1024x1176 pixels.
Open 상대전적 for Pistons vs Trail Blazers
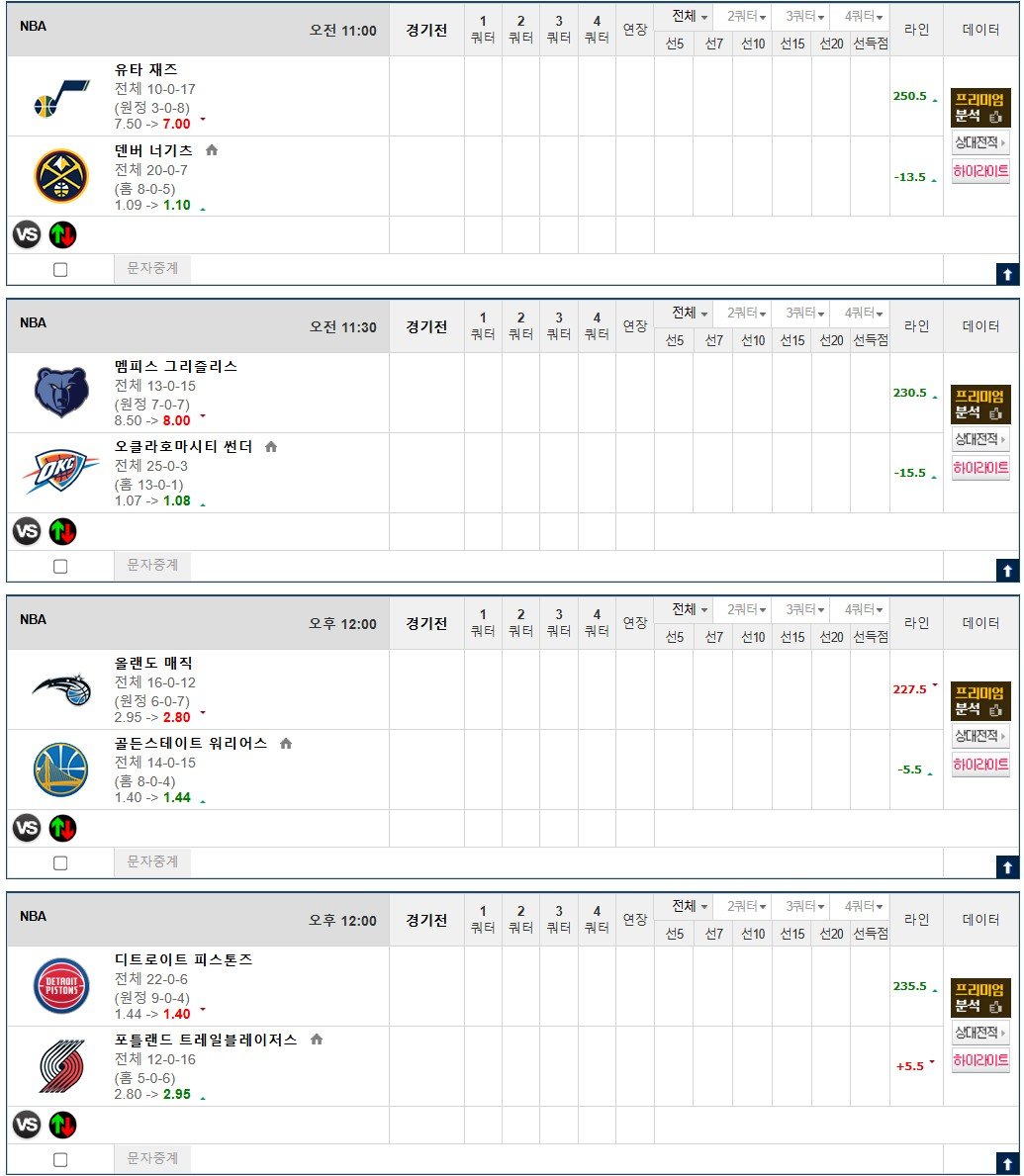coord(979,1033)
